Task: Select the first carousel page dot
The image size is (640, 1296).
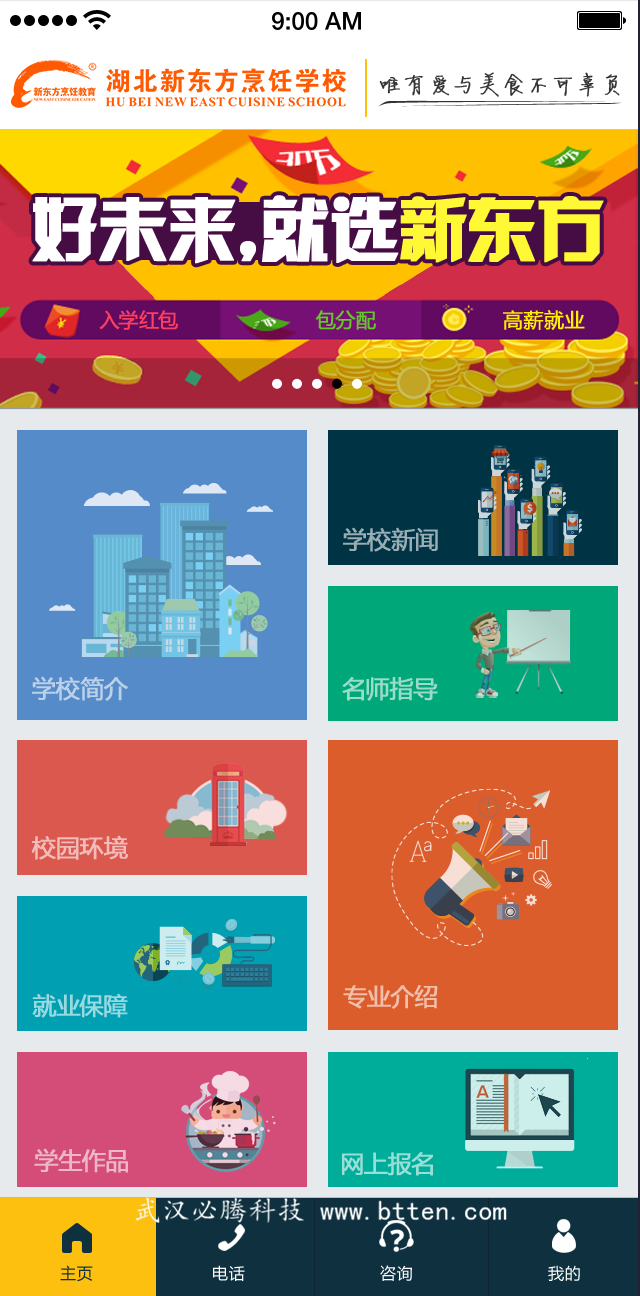Action: click(x=277, y=384)
